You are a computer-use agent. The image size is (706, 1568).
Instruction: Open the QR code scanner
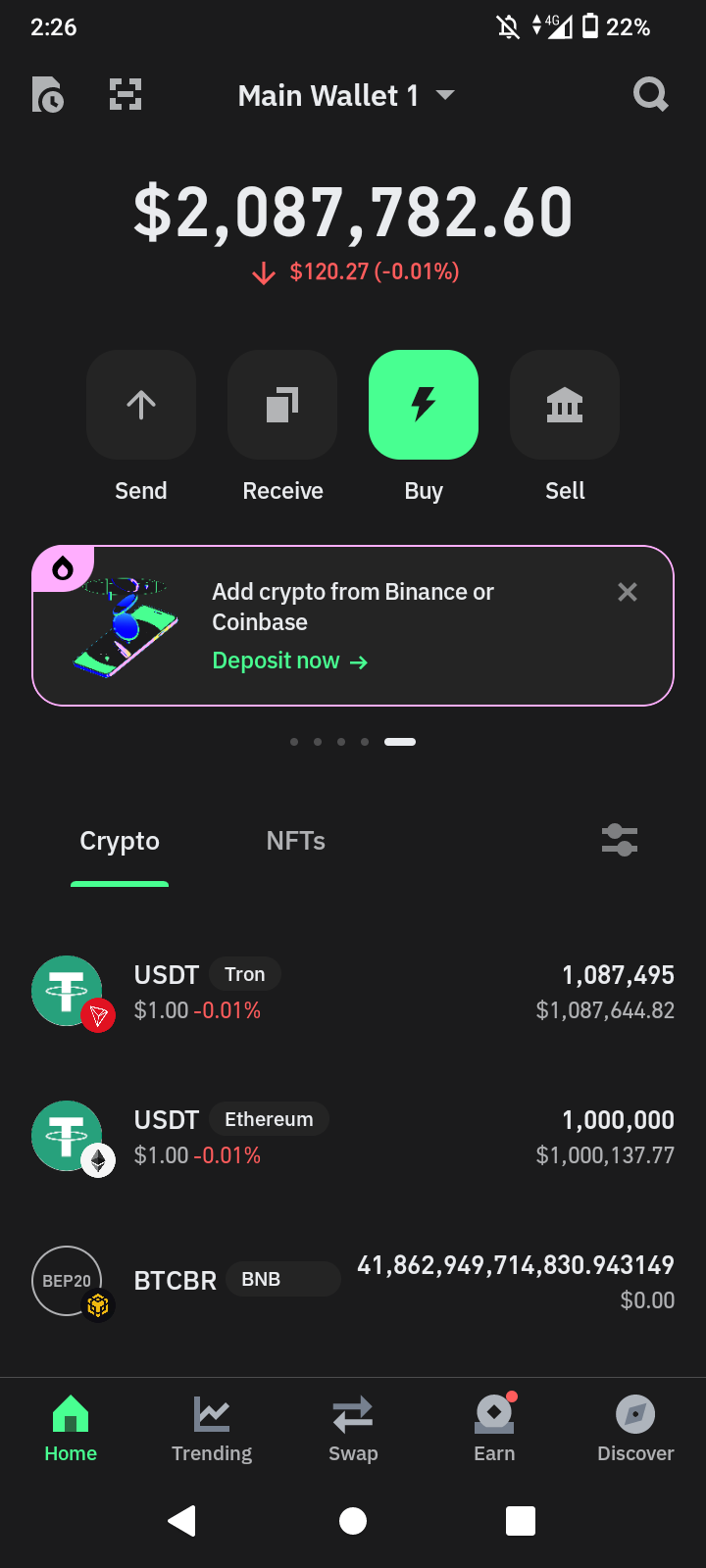pyautogui.click(x=125, y=94)
